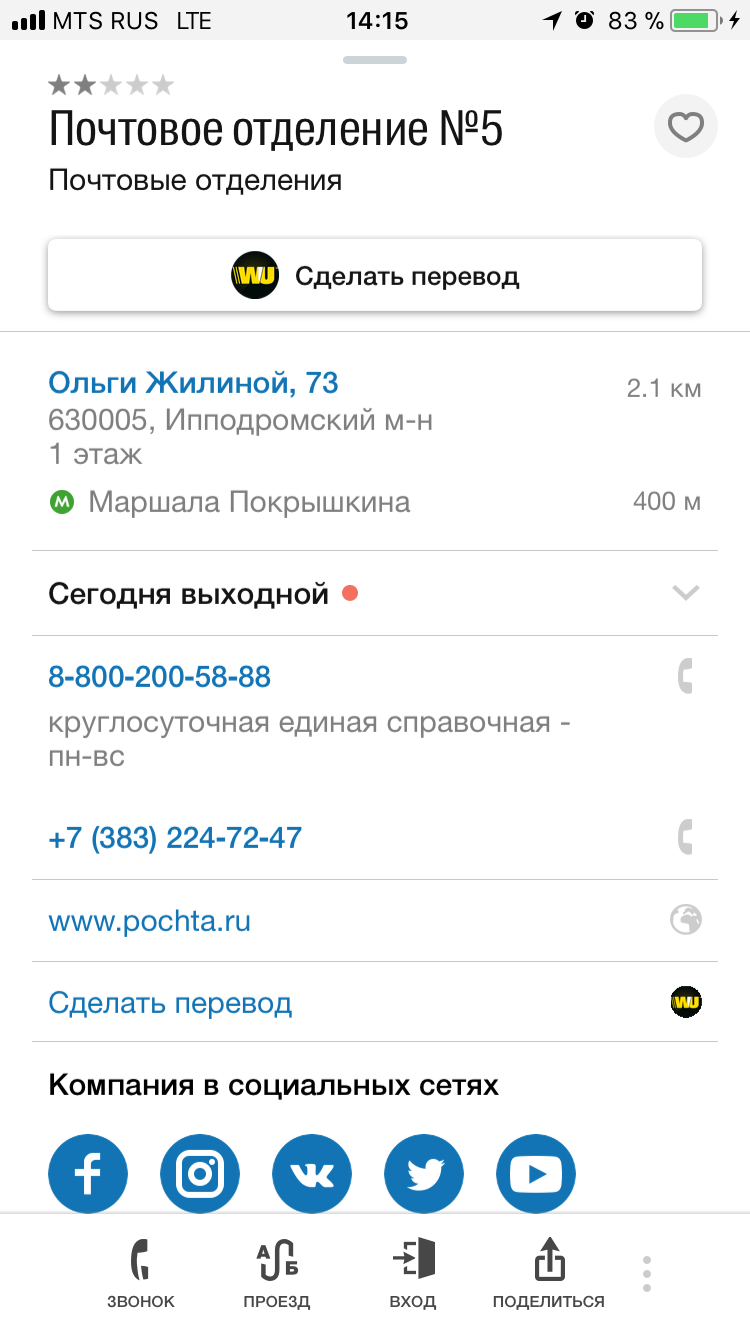The image size is (750, 1334).
Task: Call the 8-800-200-58-88 helpline number
Action: coord(160,677)
